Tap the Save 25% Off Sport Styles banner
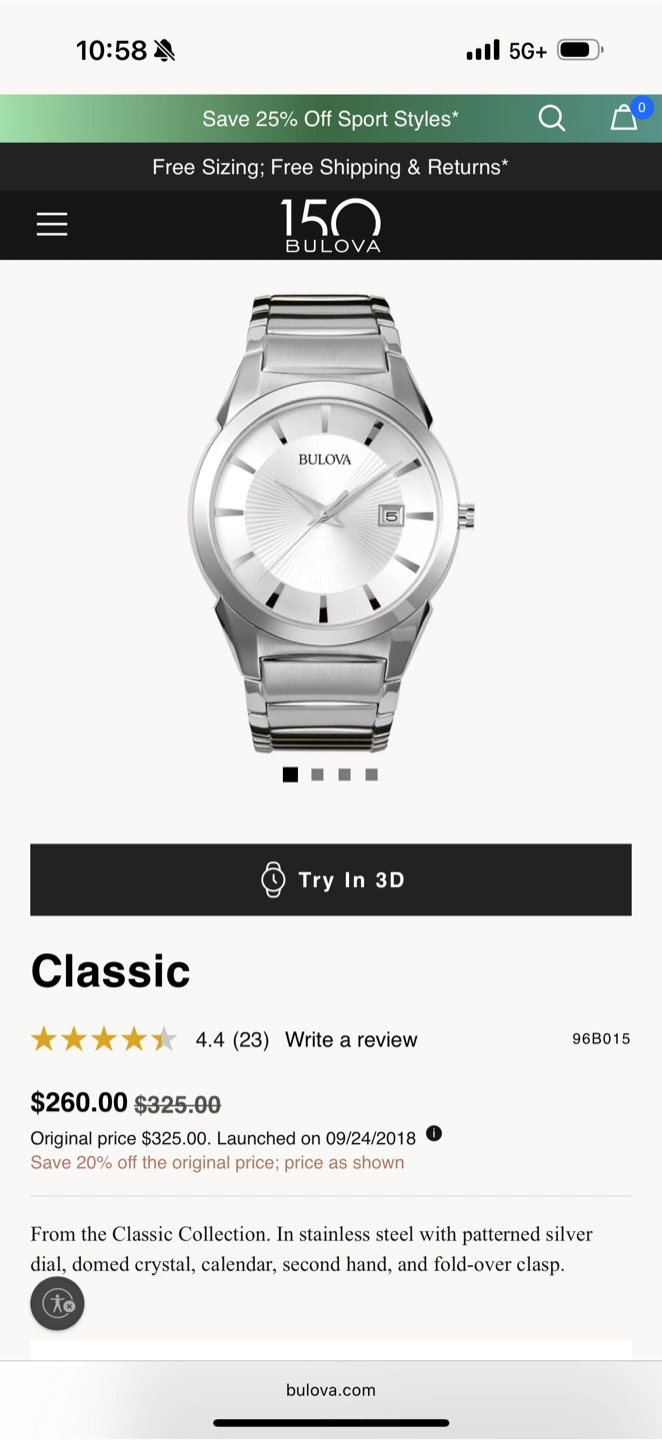The height and width of the screenshot is (1440, 662). pos(330,119)
